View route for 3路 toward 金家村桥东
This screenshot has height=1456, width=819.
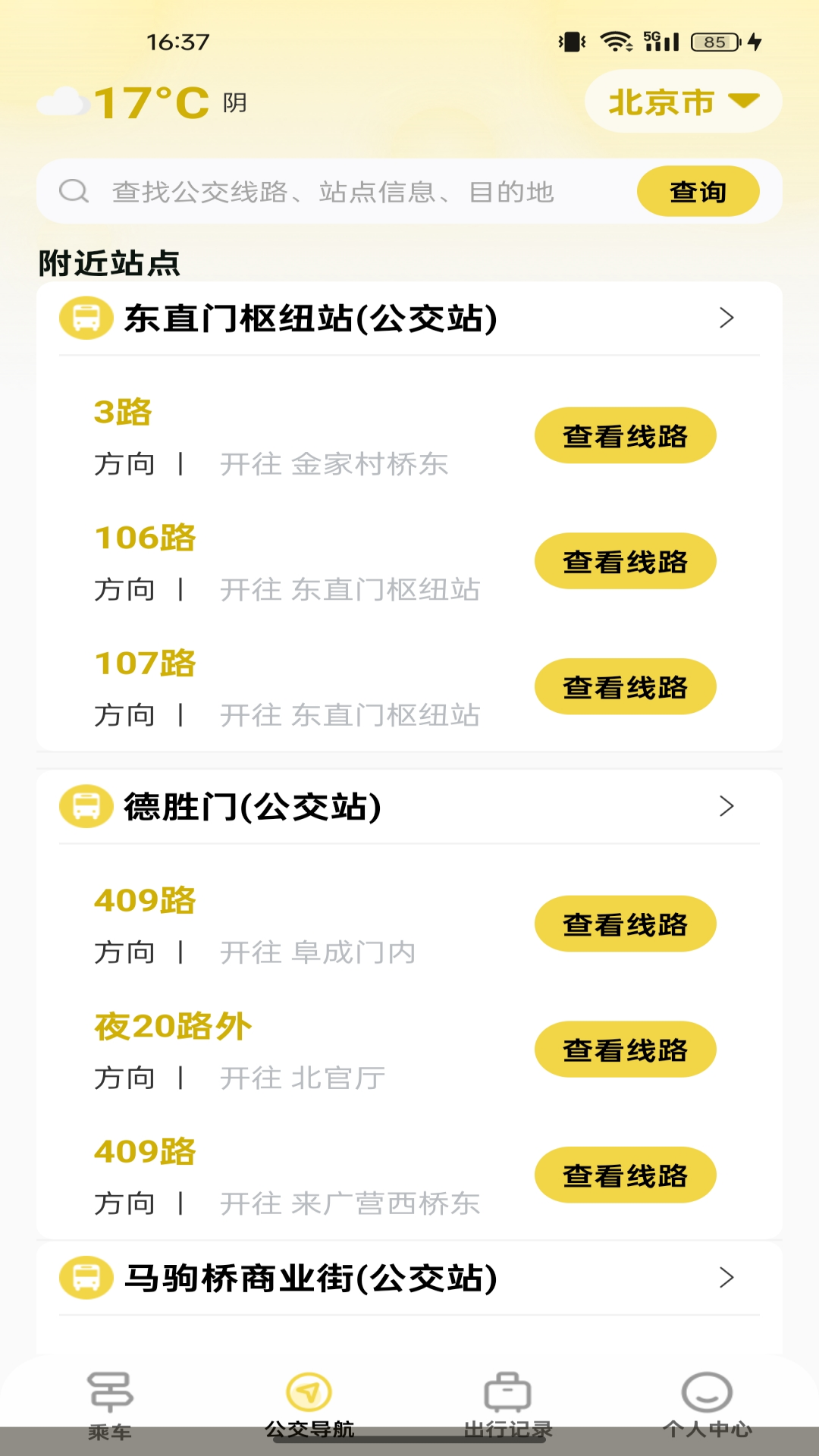tap(624, 435)
